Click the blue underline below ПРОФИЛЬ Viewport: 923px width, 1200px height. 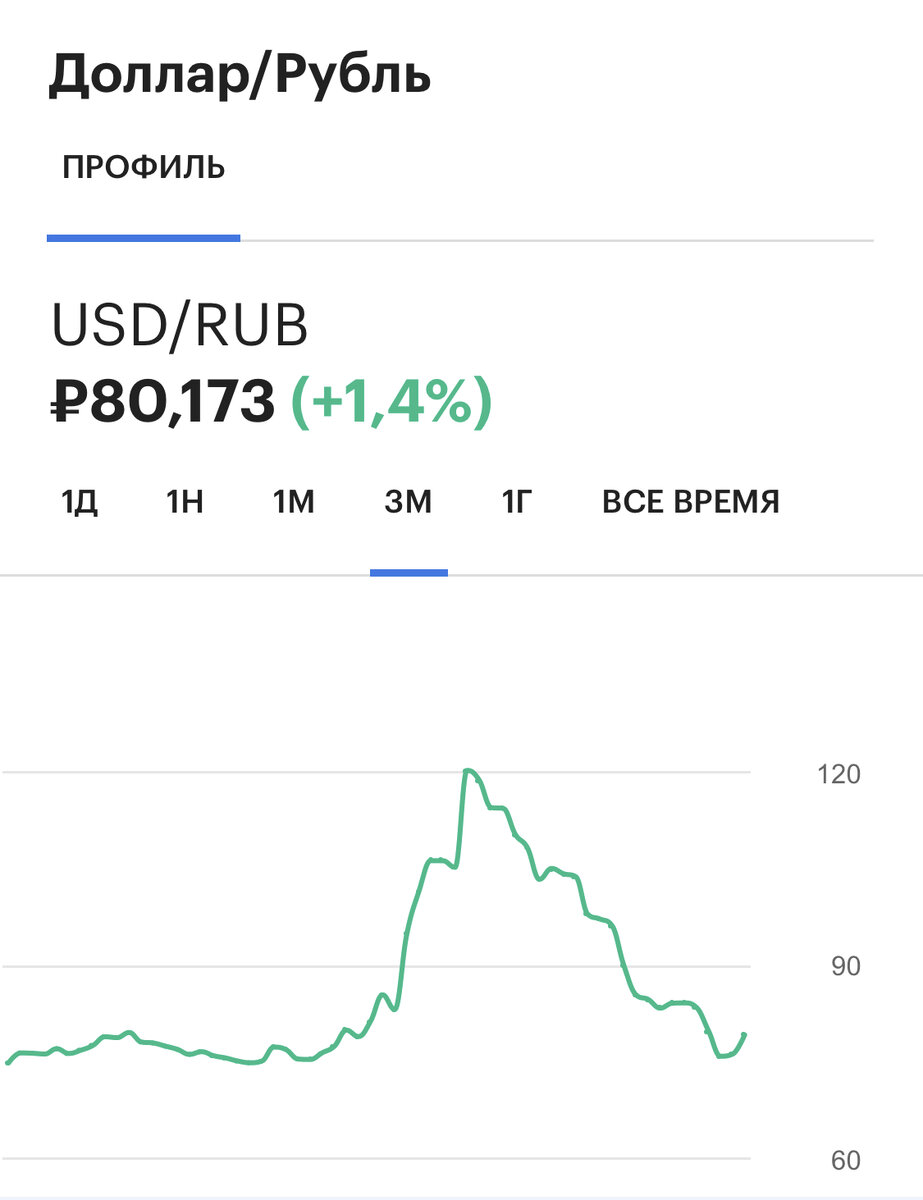pyautogui.click(x=144, y=238)
